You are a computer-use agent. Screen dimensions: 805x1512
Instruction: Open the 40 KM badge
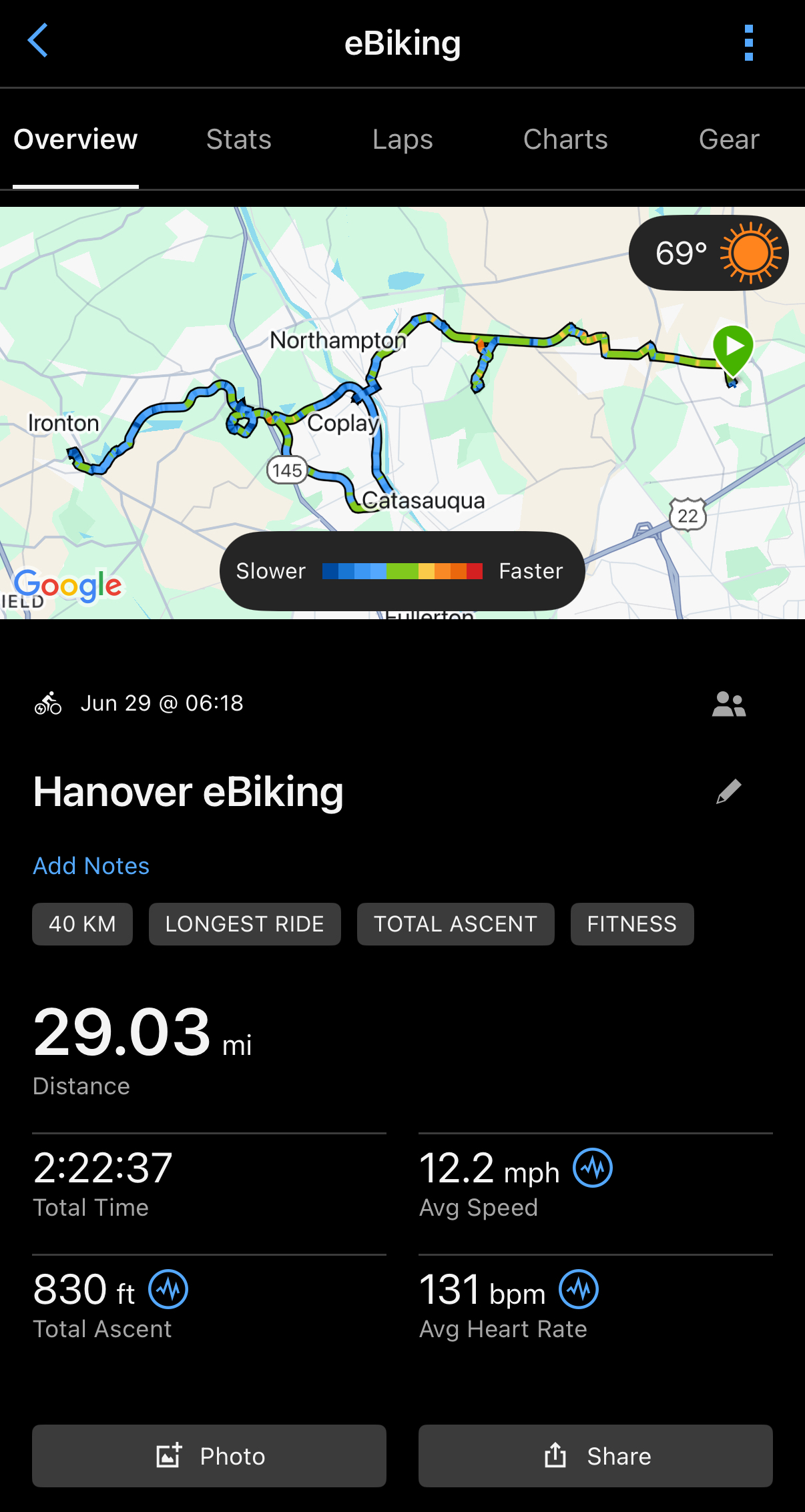tap(82, 924)
